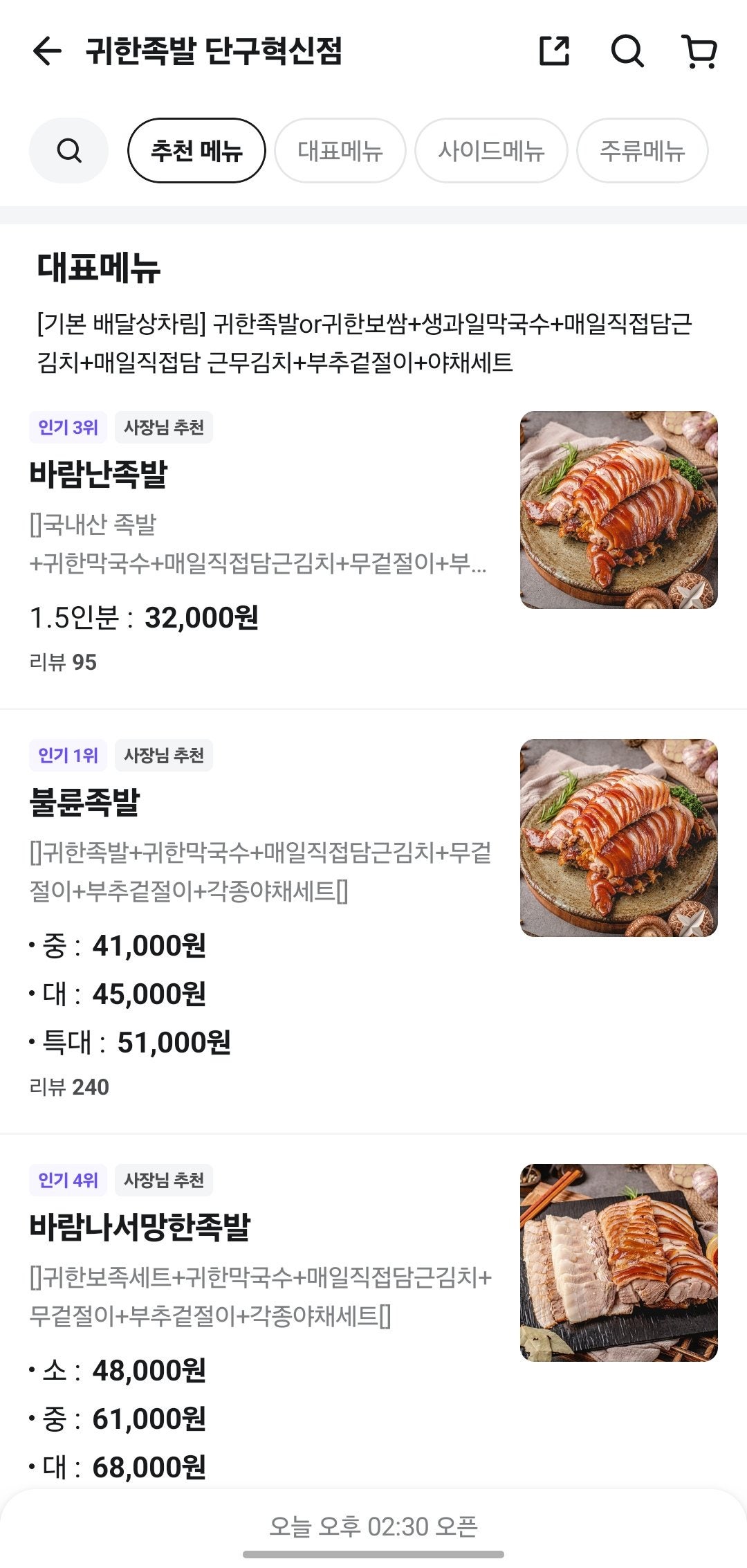The image size is (747, 1568).
Task: View the 불륜족발 menu details
Action: coord(84,803)
